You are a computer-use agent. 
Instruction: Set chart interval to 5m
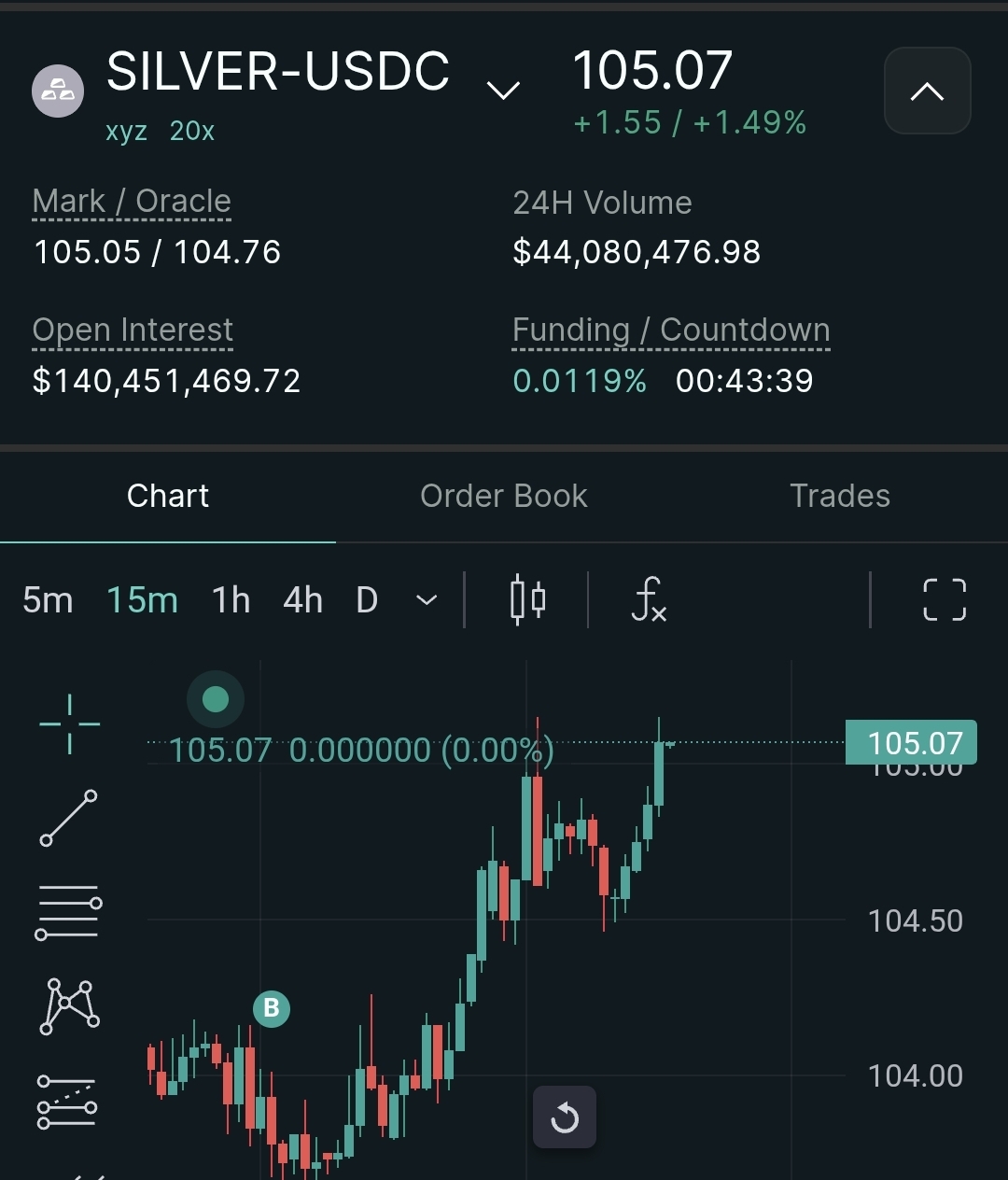tap(48, 600)
